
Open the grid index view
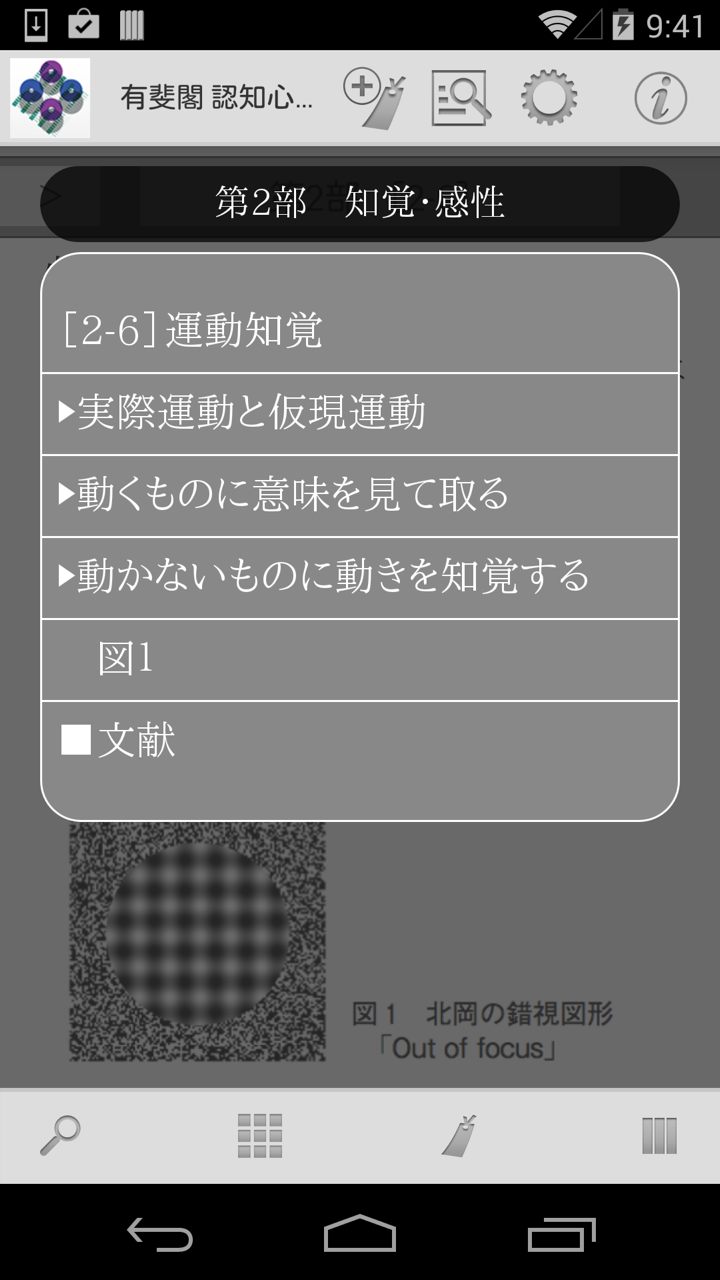pos(260,1136)
